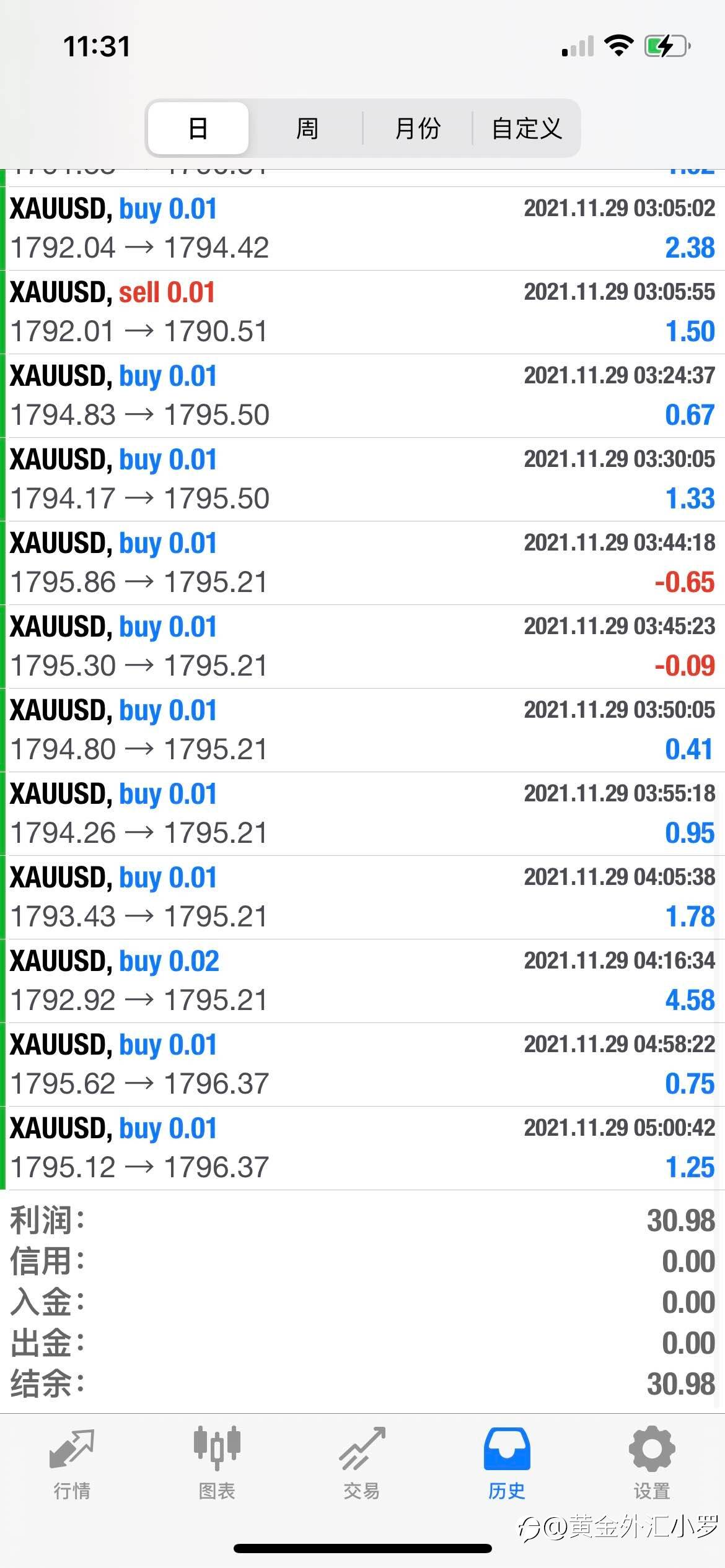The image size is (725, 1568).
Task: Choose the 自定义 custom period
Action: tap(527, 128)
